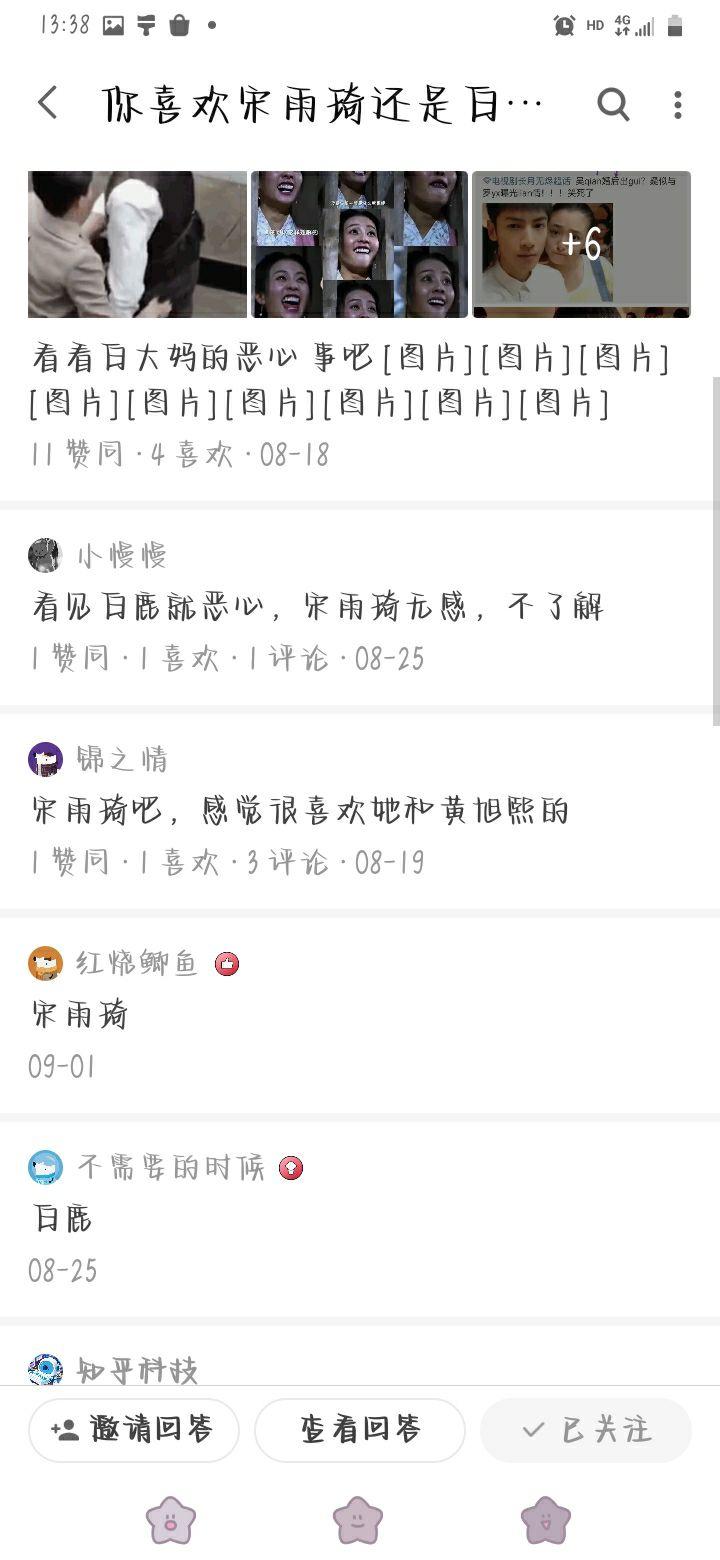Open the three-dot overflow menu
The width and height of the screenshot is (720, 1560).
(x=678, y=104)
